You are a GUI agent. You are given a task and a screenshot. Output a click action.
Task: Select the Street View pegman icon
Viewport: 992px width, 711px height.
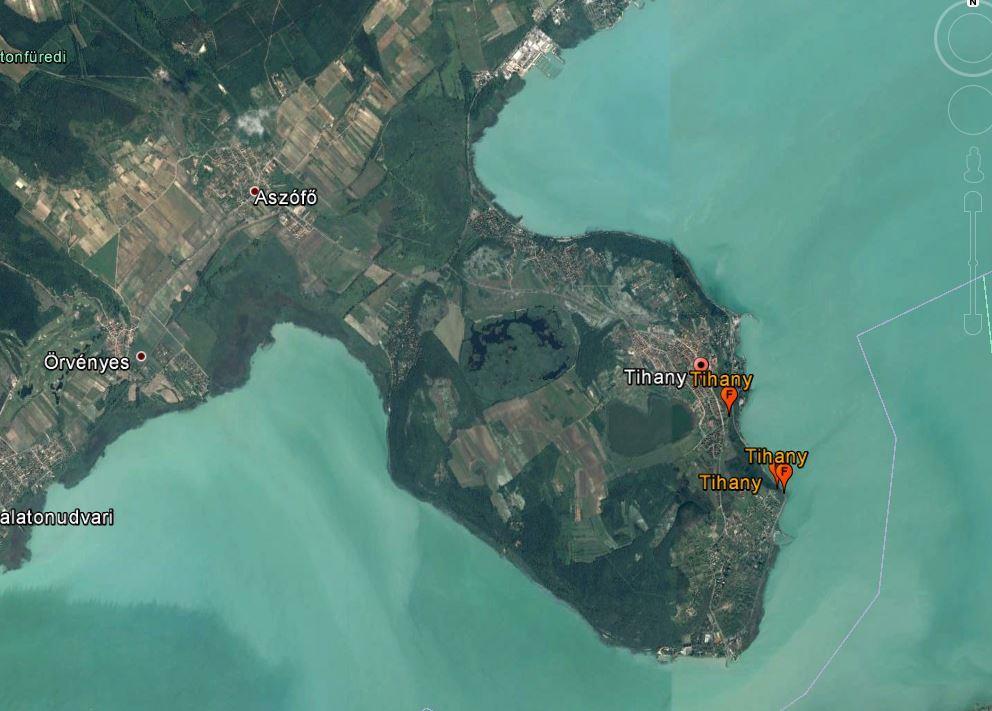click(x=974, y=164)
